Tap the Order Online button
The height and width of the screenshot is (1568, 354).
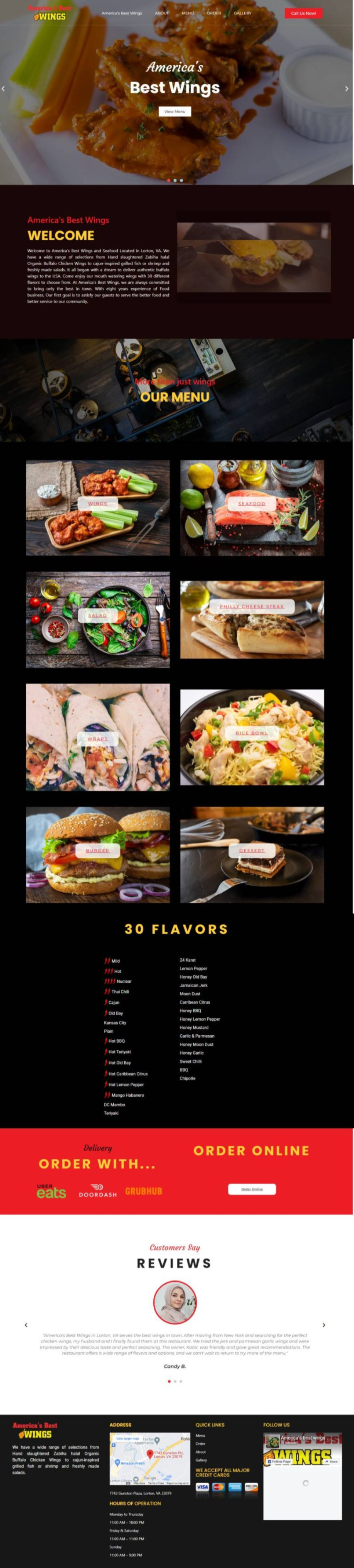pyautogui.click(x=252, y=1189)
